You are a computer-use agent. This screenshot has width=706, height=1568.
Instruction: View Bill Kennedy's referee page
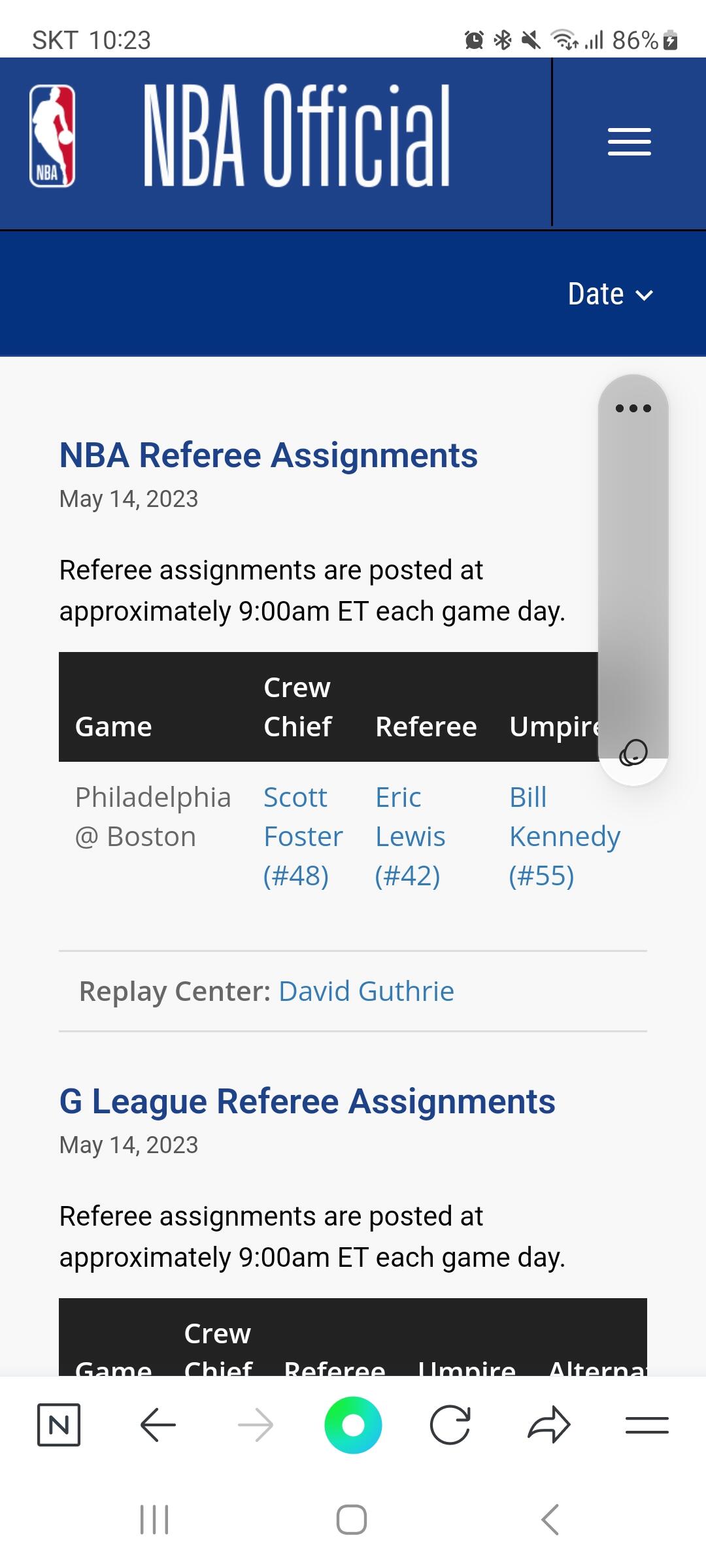(564, 836)
